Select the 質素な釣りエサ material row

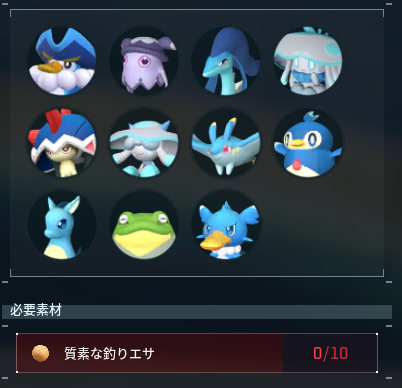click(x=197, y=353)
